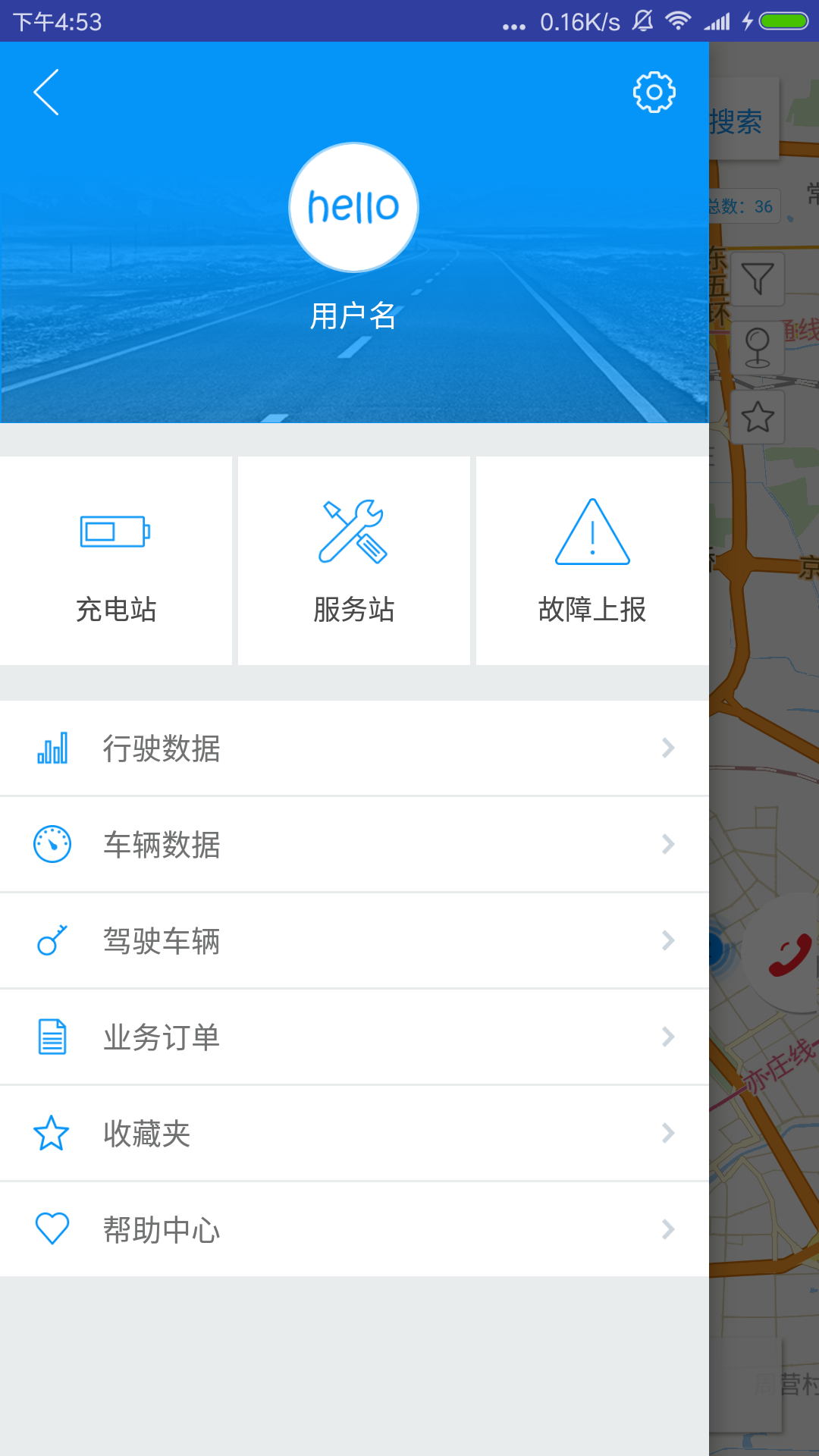Screen dimensions: 819x1456
Task: Open 业务订单 orders
Action: pyautogui.click(x=354, y=1037)
